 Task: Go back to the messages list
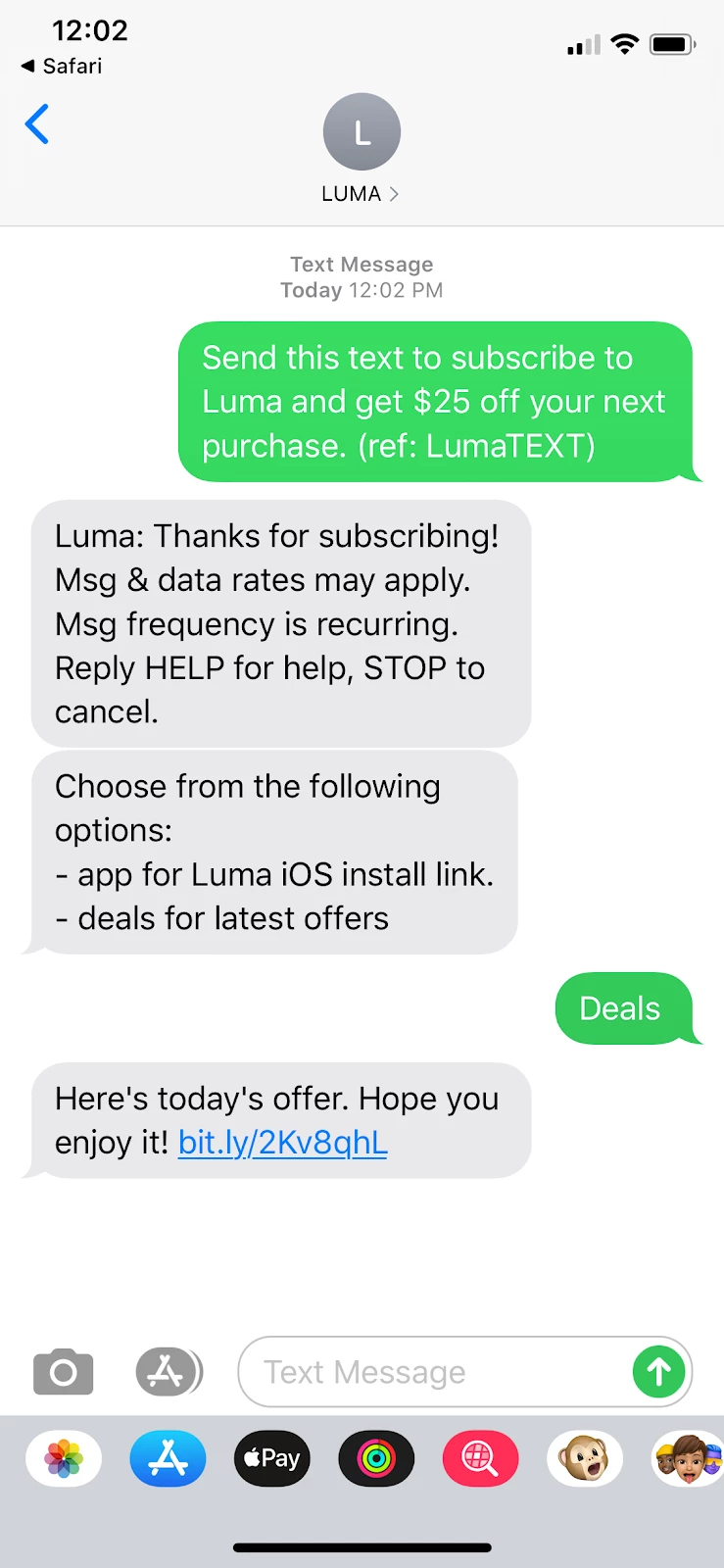pos(37,124)
